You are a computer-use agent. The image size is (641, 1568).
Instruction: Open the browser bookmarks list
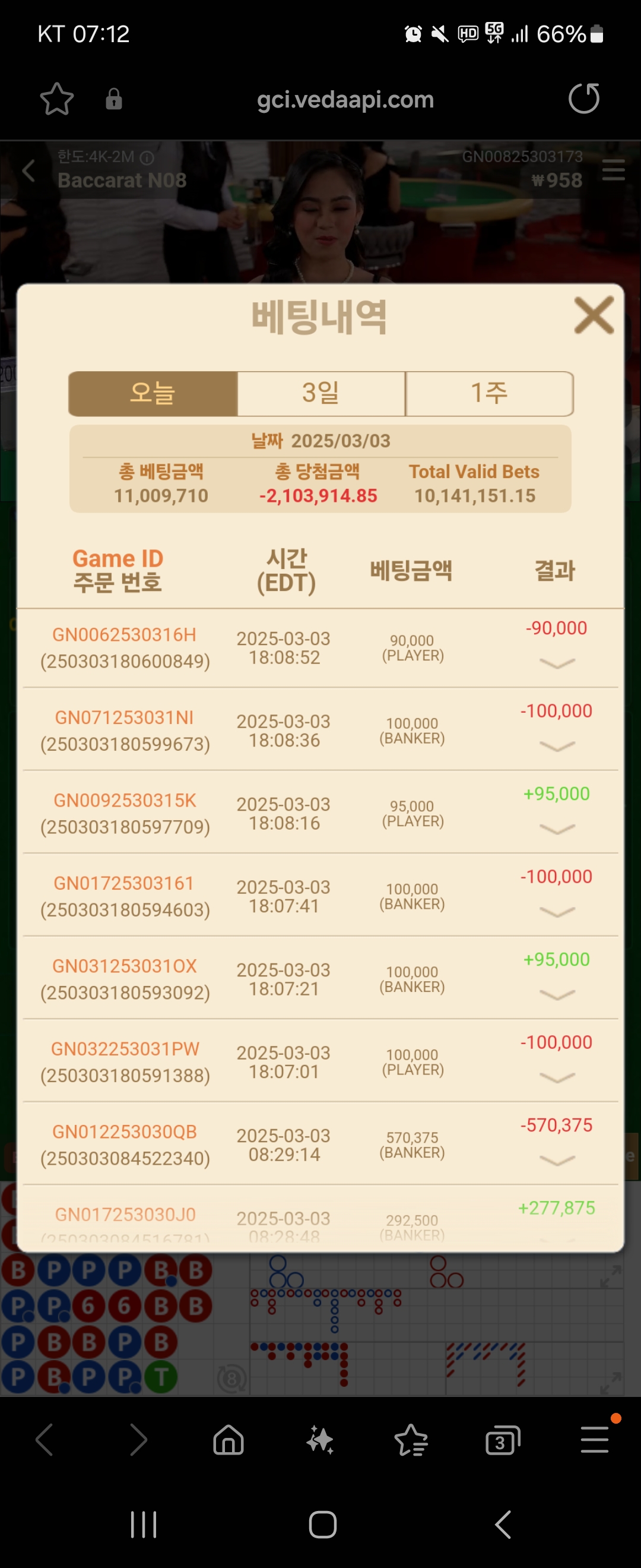[x=411, y=1441]
